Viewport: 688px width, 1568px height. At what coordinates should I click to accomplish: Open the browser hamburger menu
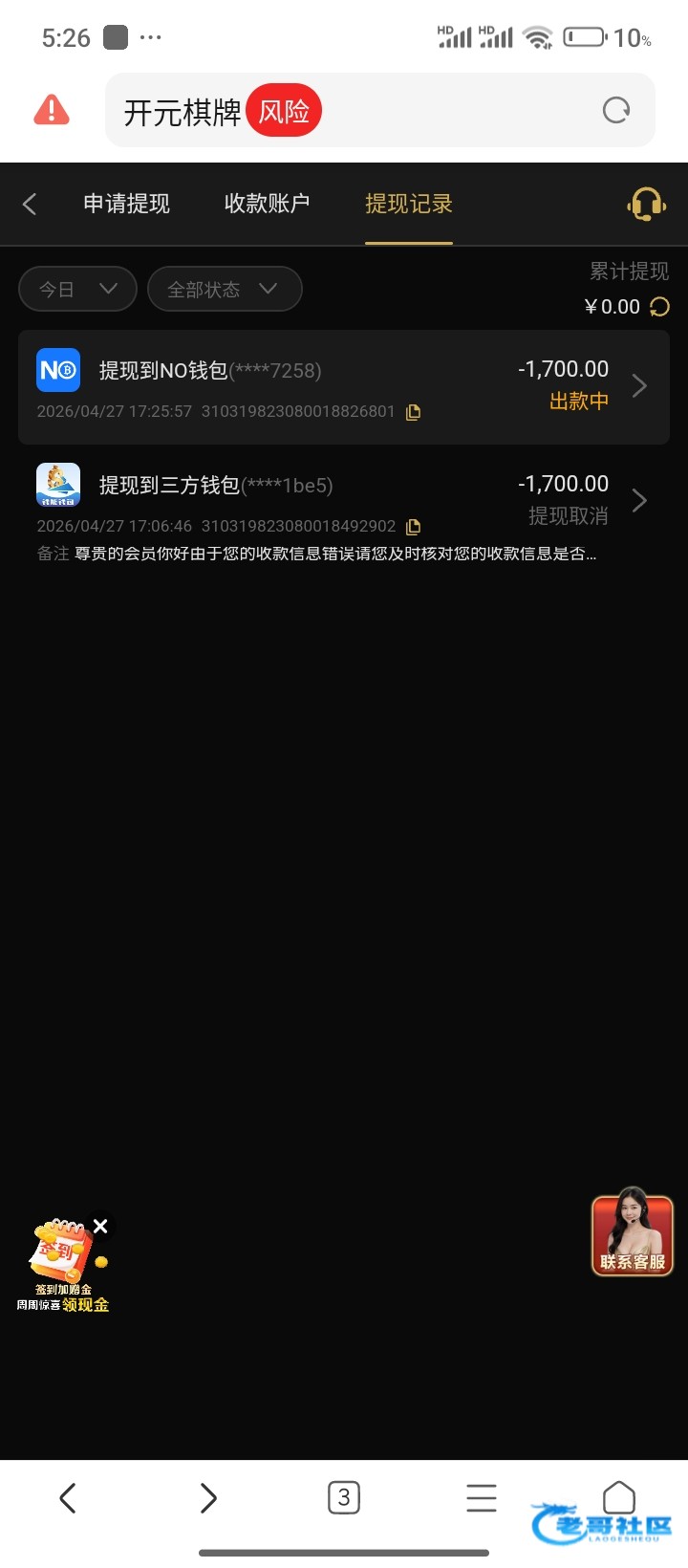click(482, 1497)
